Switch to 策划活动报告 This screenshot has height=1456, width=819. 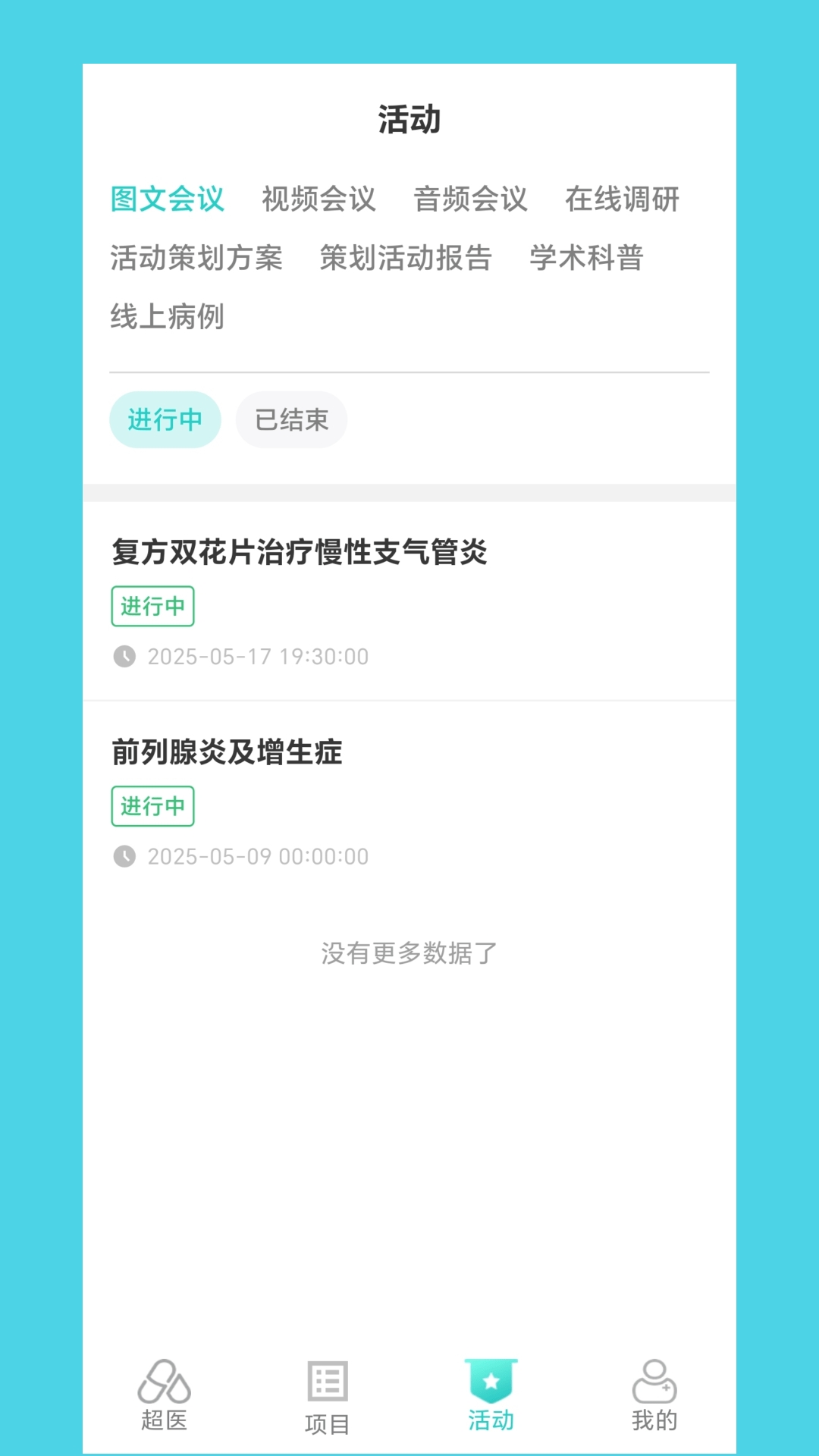click(x=406, y=258)
